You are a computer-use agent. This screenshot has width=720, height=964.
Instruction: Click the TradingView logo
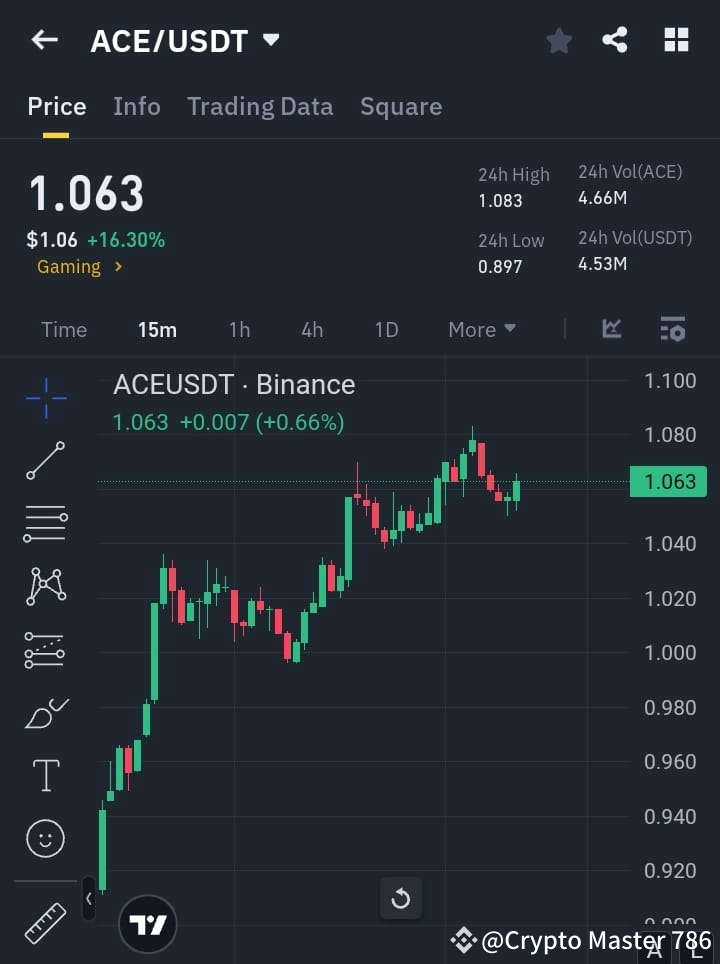[148, 924]
